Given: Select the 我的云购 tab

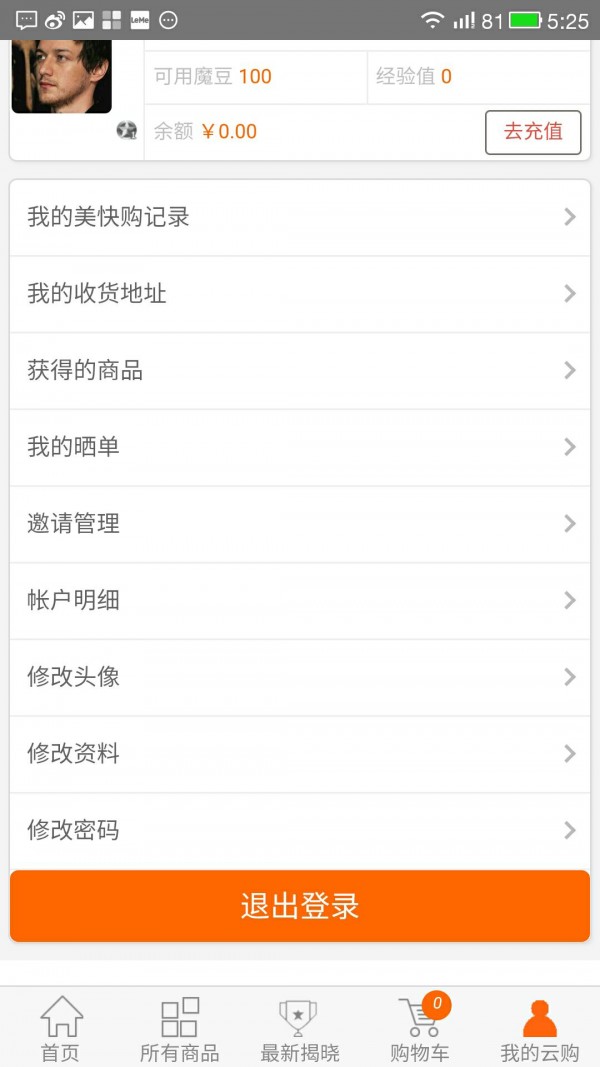Looking at the screenshot, I should [x=540, y=1028].
